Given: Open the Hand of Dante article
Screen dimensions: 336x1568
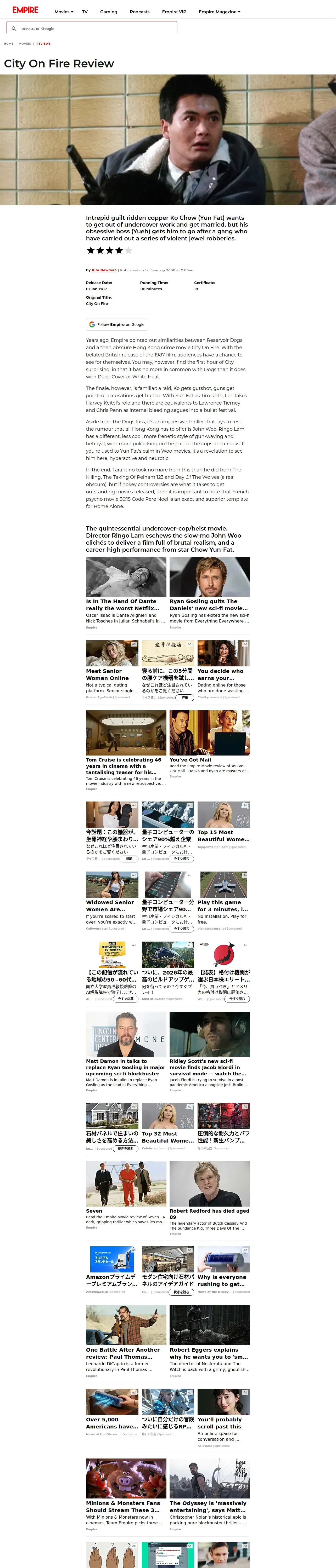Looking at the screenshot, I should pyautogui.click(x=126, y=593).
